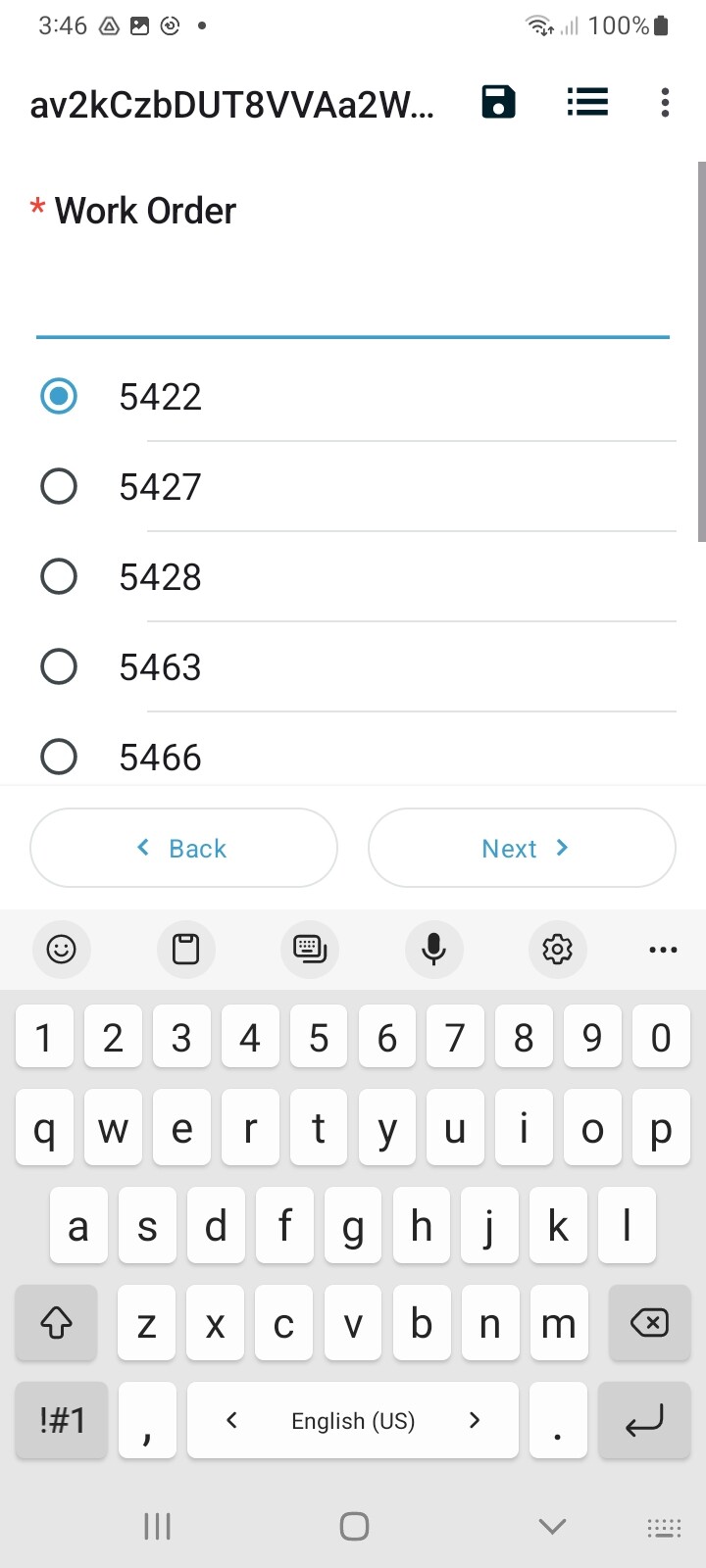
Task: Start voice input with the microphone
Action: [x=433, y=949]
